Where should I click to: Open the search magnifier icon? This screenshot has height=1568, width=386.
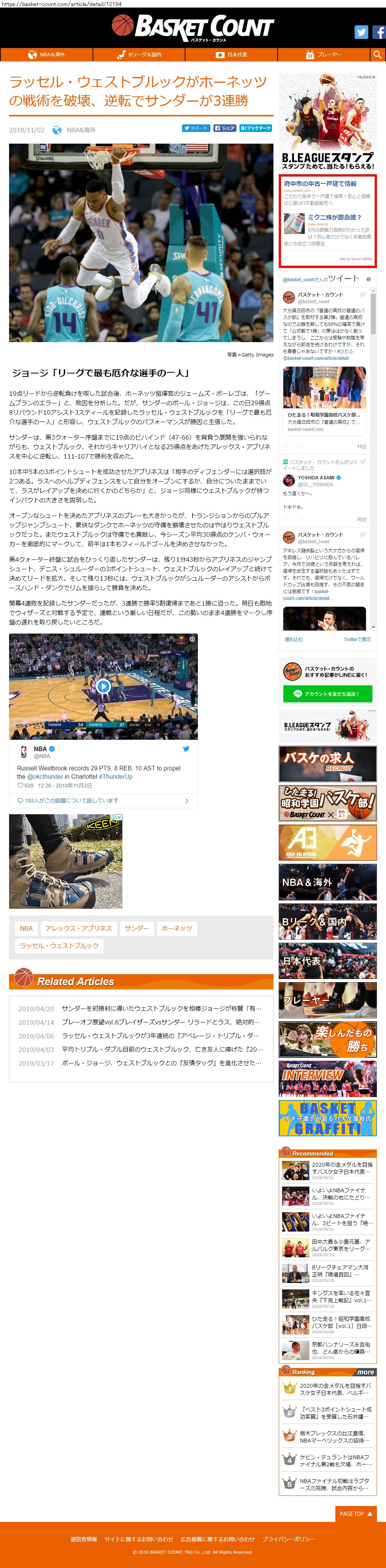pyautogui.click(x=377, y=55)
